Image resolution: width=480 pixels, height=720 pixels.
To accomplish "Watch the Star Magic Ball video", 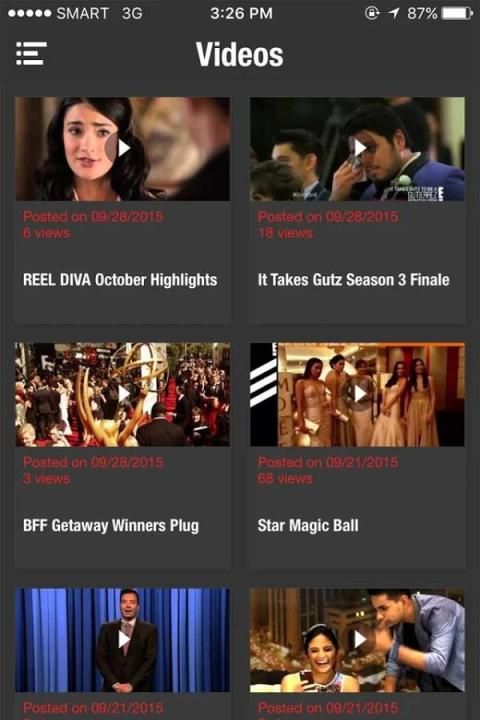I will [357, 394].
